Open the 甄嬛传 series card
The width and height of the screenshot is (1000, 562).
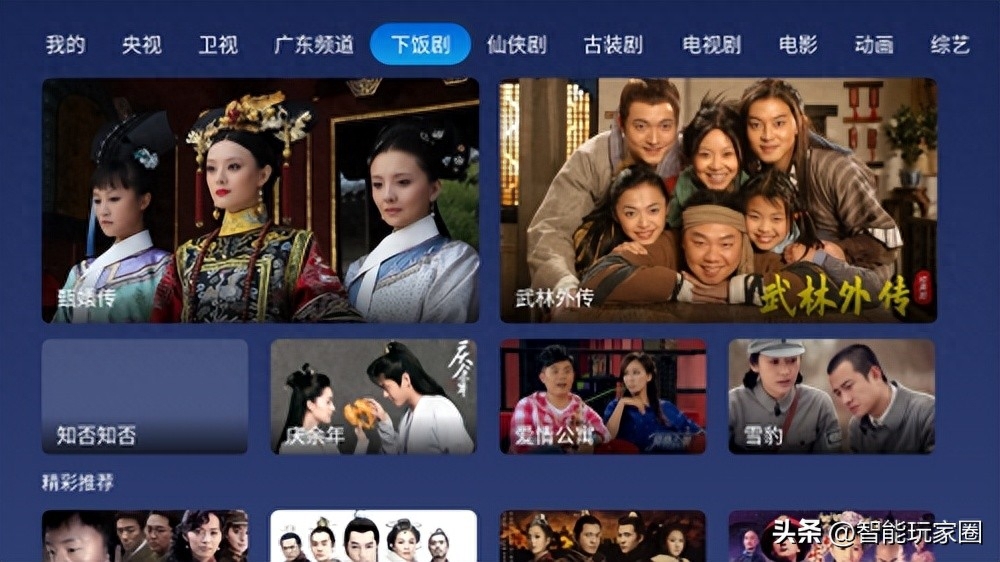pos(260,200)
